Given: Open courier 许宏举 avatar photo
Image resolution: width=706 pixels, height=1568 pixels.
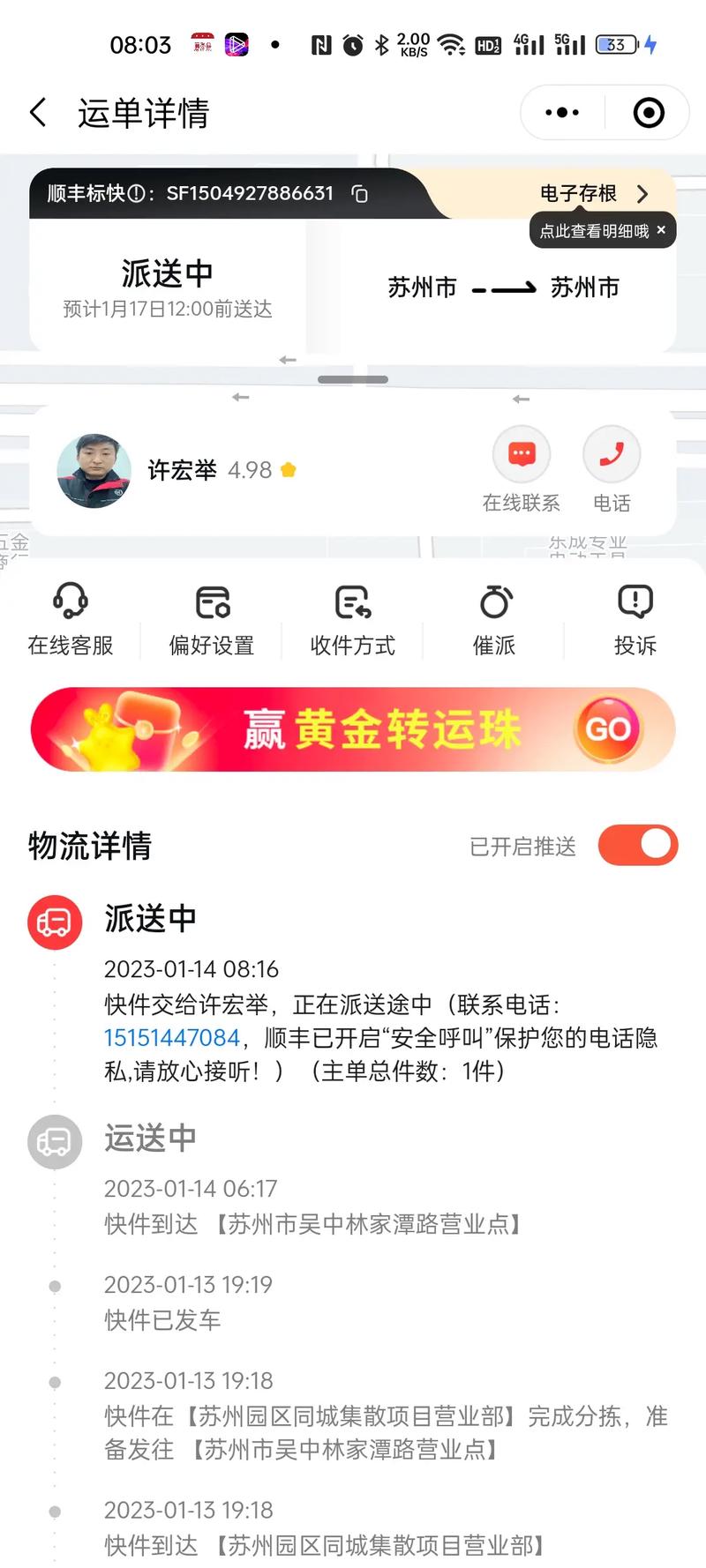Looking at the screenshot, I should coord(95,470).
